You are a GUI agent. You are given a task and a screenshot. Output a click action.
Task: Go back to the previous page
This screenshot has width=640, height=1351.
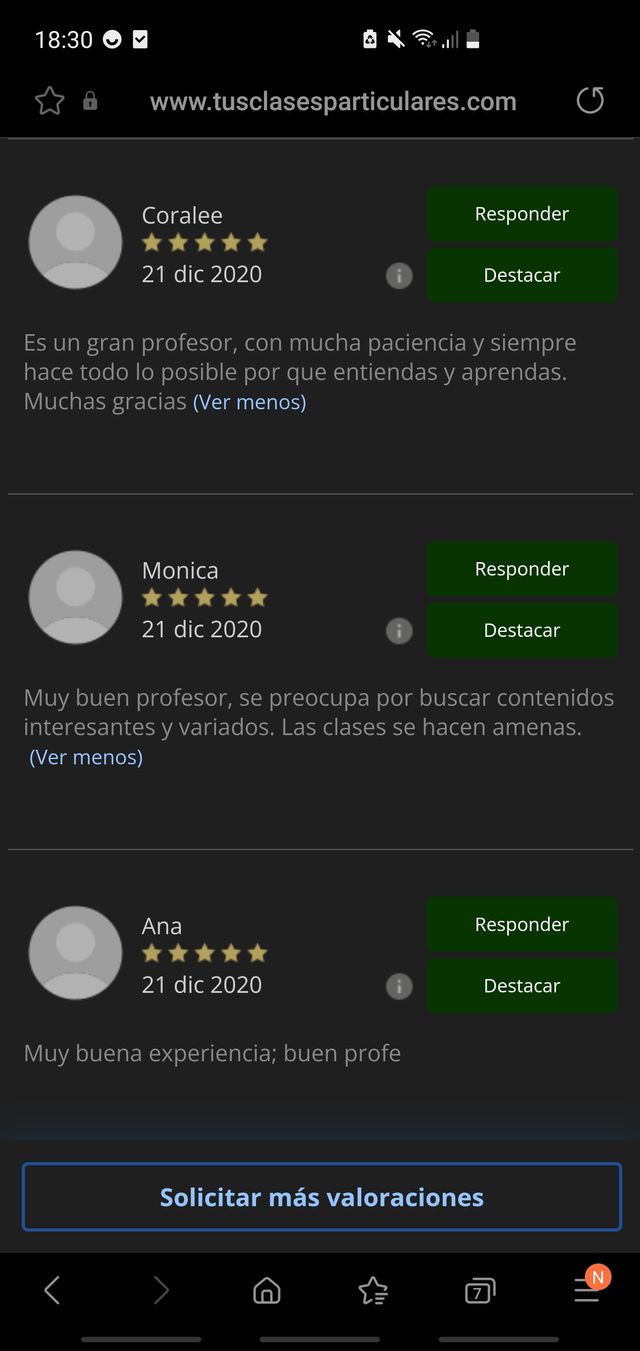coord(53,1291)
